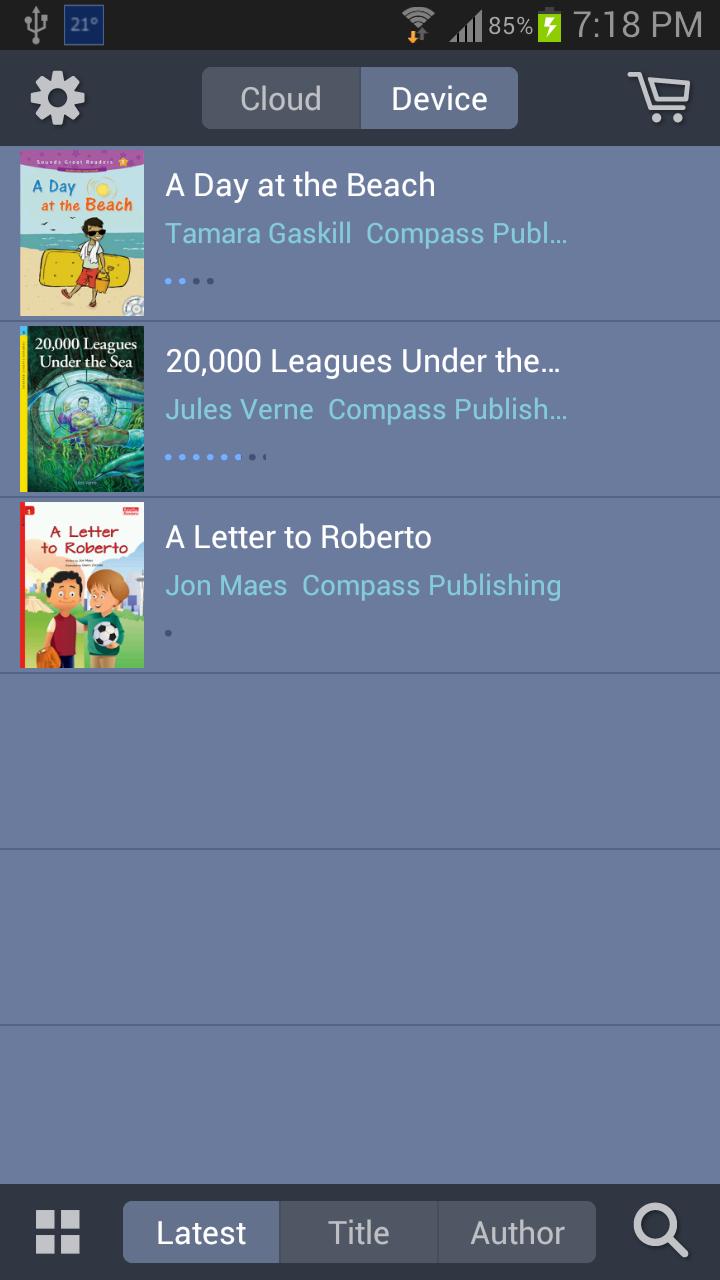
Task: Switch sorting to Author
Action: (517, 1231)
